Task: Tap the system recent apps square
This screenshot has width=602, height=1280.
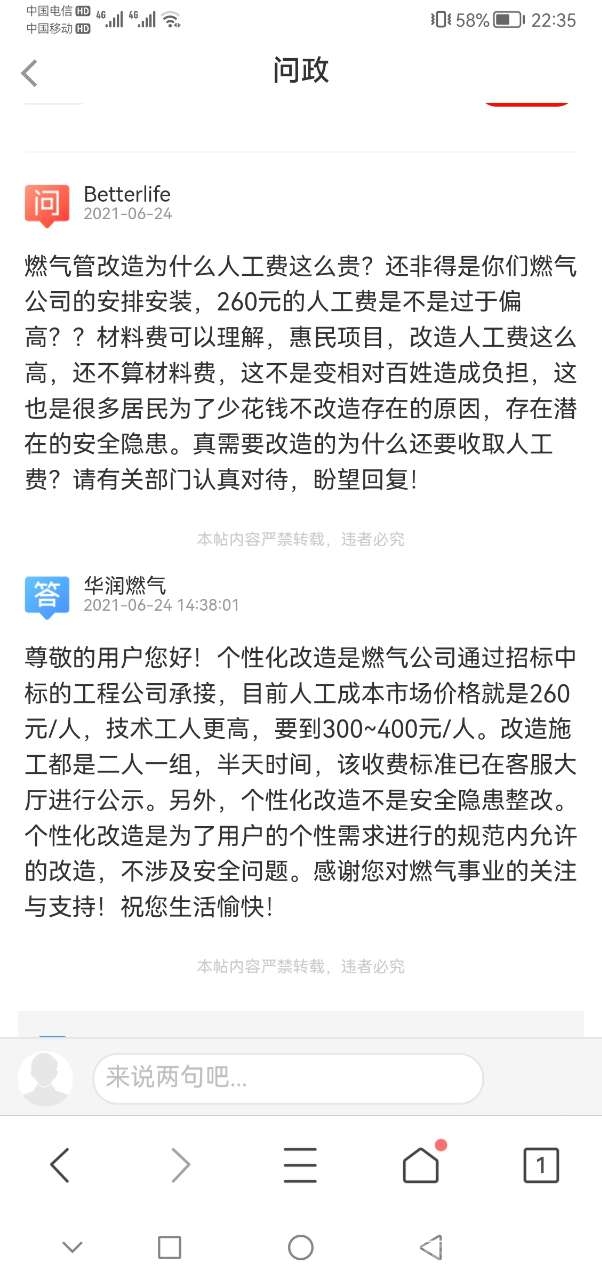Action: (x=170, y=1247)
